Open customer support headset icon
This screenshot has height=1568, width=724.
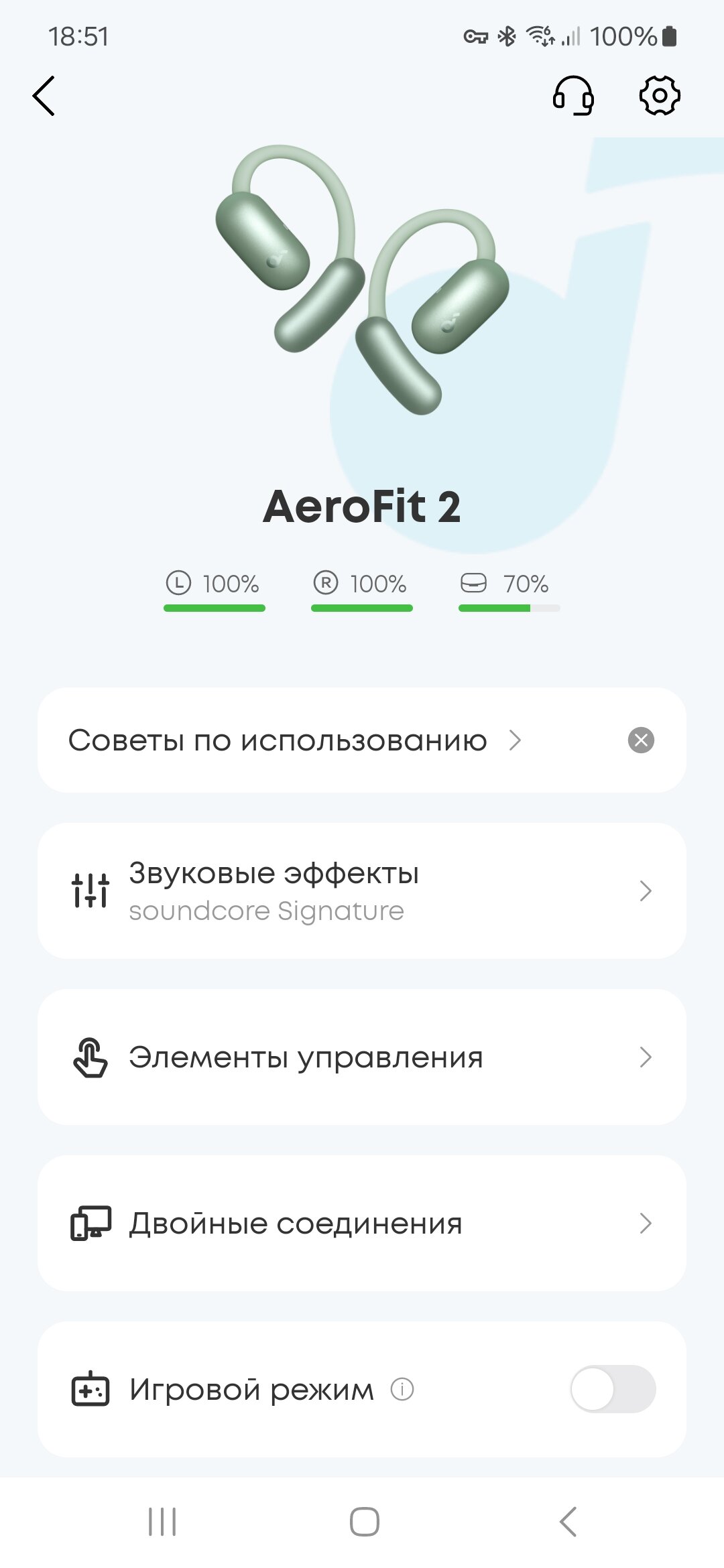click(x=573, y=96)
